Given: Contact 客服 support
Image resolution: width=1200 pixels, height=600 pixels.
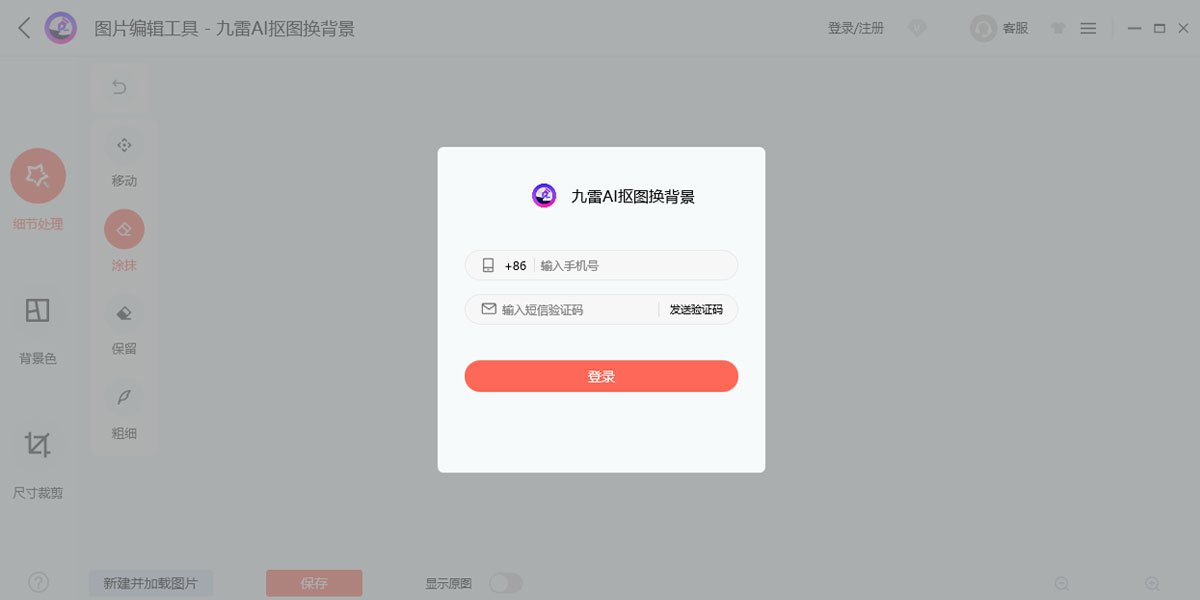Looking at the screenshot, I should (x=1000, y=28).
